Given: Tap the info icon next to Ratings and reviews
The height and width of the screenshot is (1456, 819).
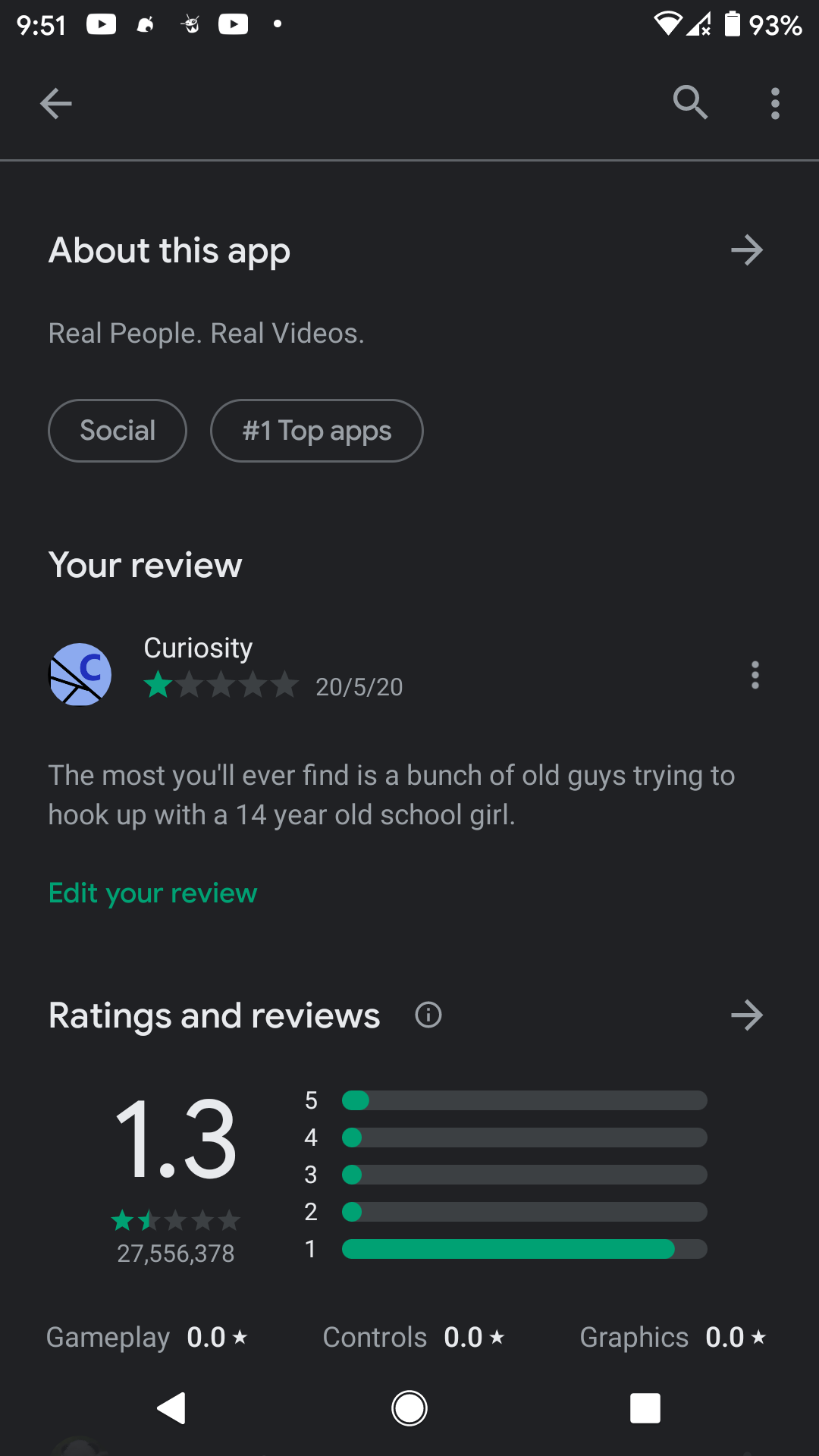Looking at the screenshot, I should pos(428,1015).
